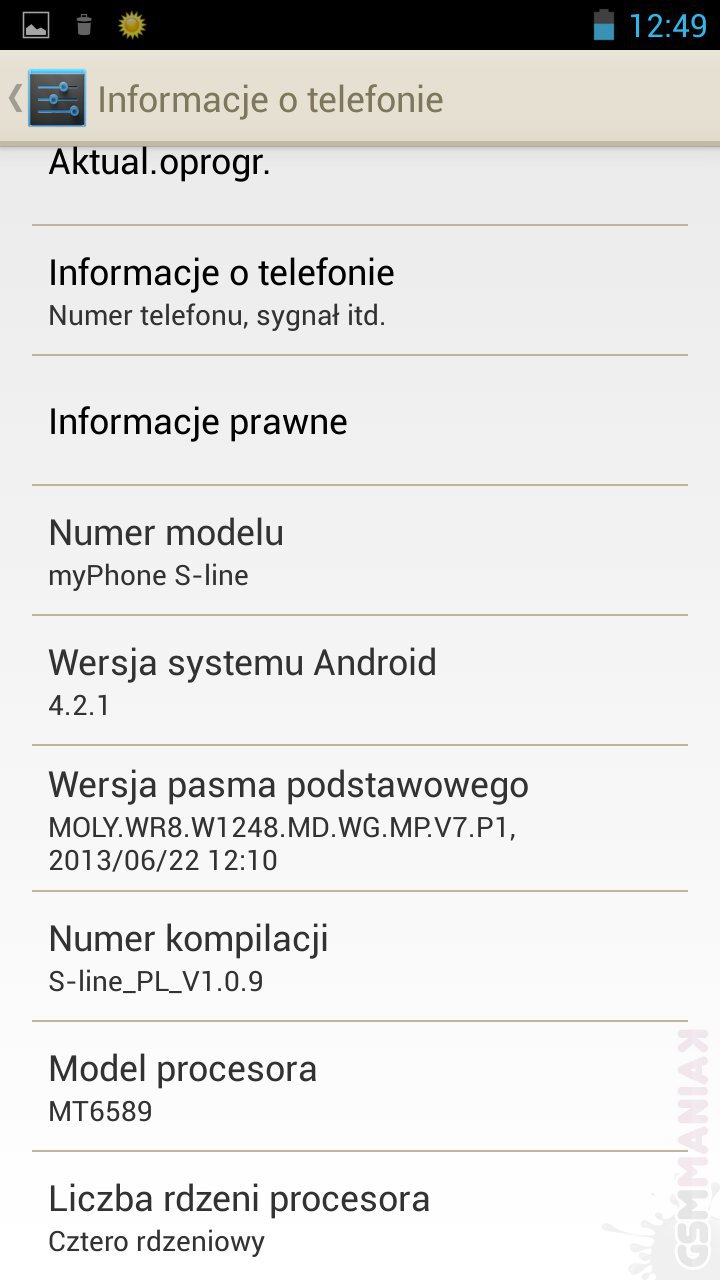Tap the Numer kompilacji row

[360, 957]
